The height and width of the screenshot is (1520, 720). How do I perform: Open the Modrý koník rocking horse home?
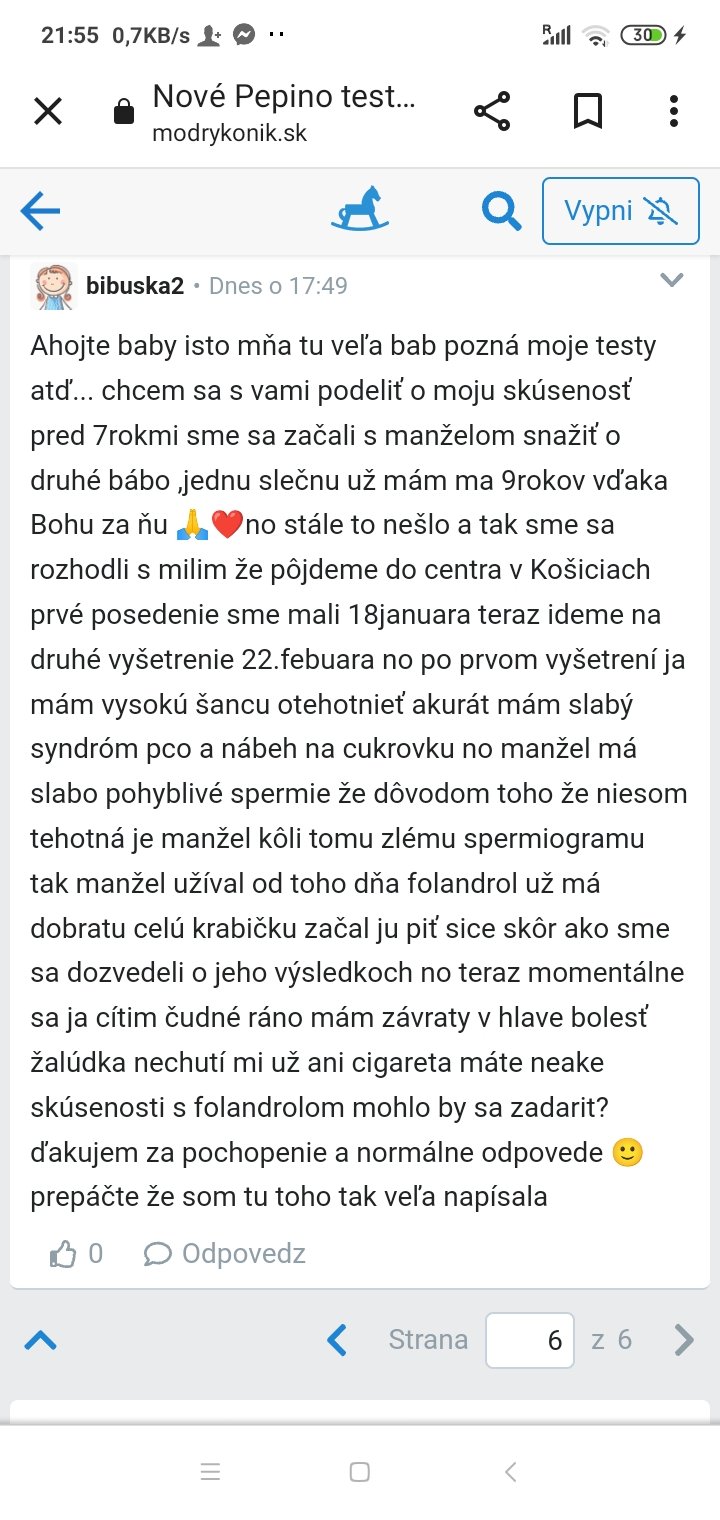[360, 209]
